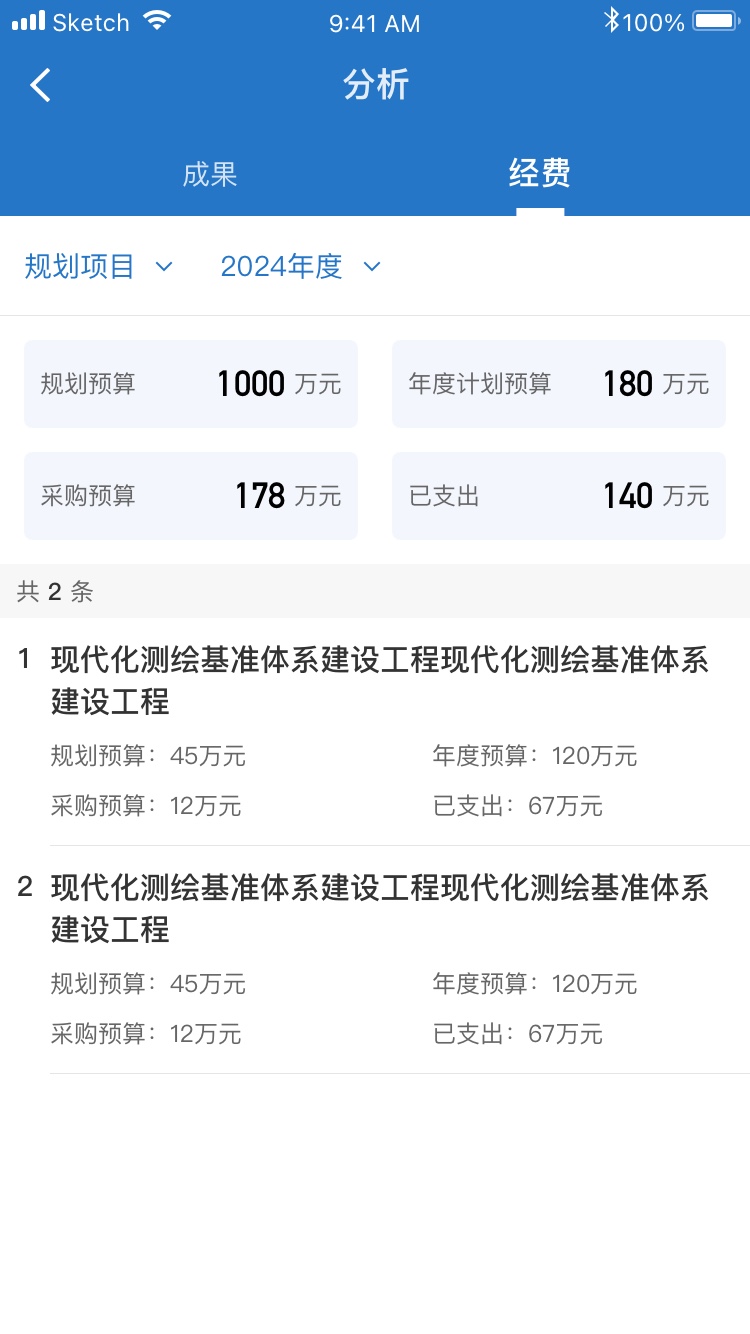Open project number 1 in the list
Image resolution: width=750 pixels, height=1334 pixels.
[x=375, y=732]
